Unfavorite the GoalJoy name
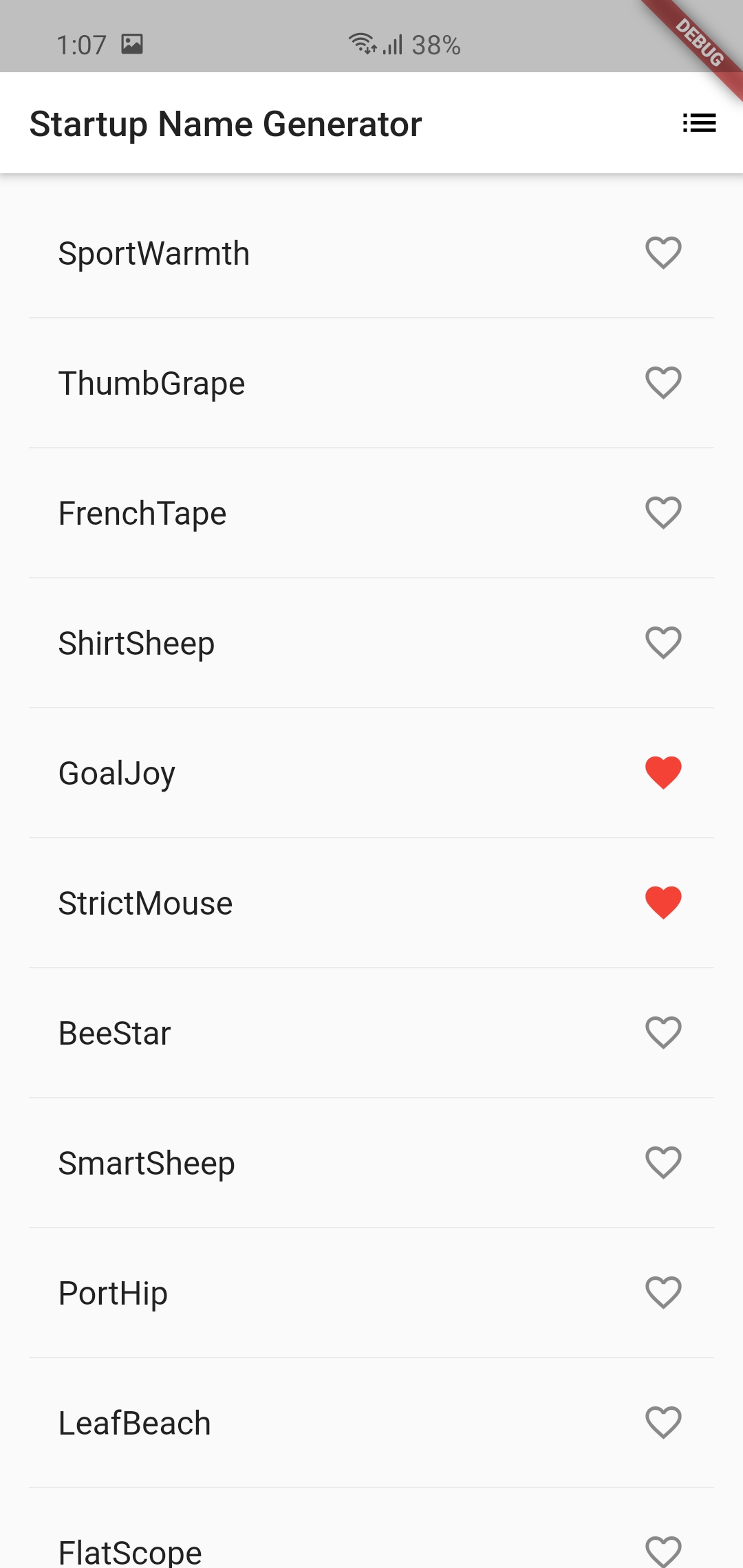The image size is (743, 1568). pyautogui.click(x=663, y=772)
